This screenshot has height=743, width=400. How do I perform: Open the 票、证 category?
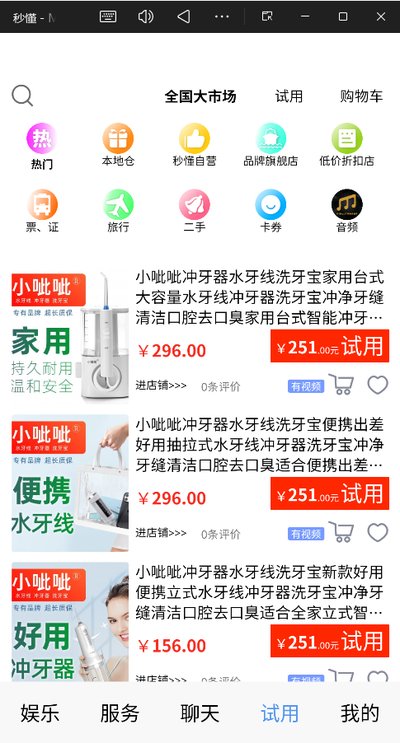(x=42, y=211)
